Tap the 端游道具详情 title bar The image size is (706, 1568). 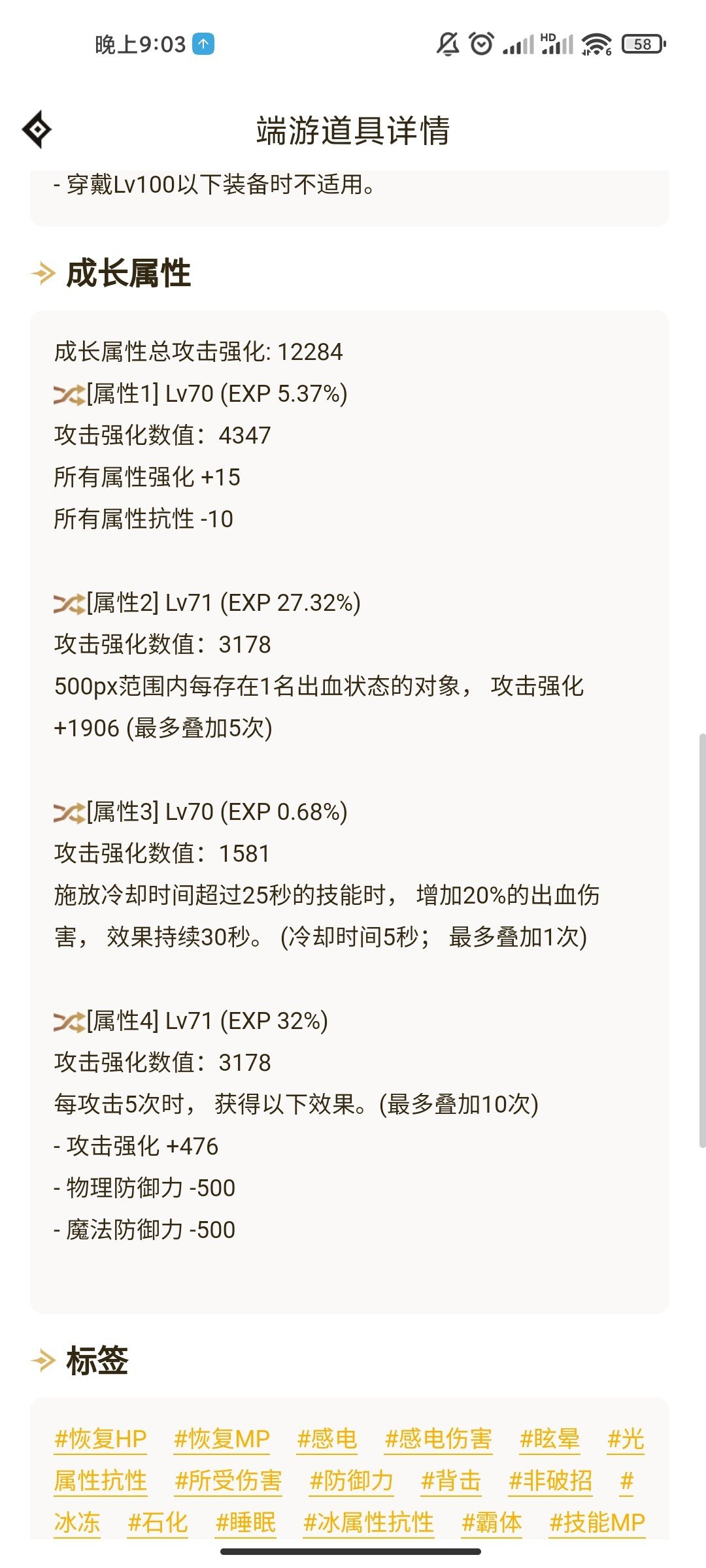pyautogui.click(x=353, y=129)
